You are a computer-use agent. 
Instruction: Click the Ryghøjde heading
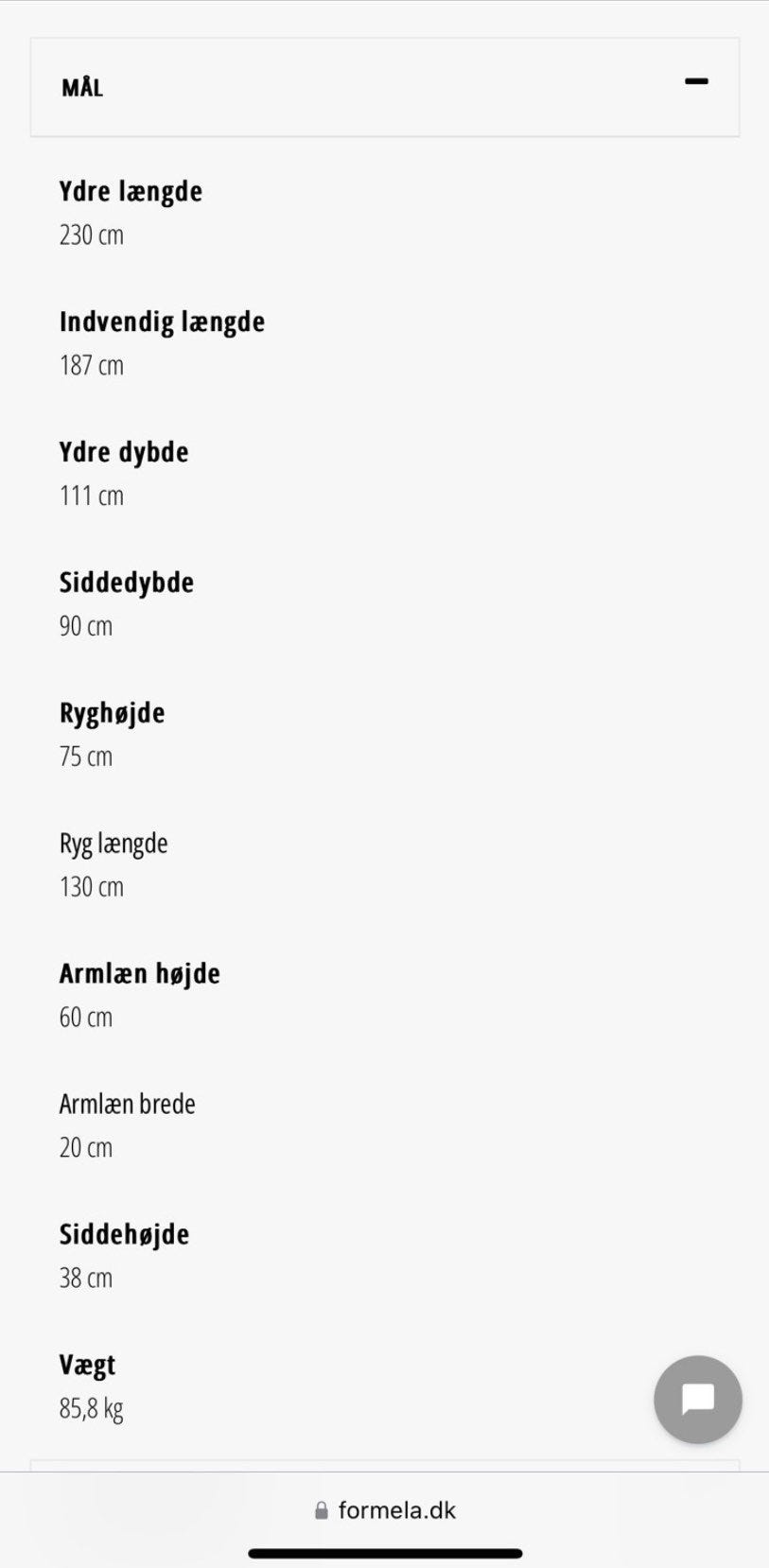point(112,713)
